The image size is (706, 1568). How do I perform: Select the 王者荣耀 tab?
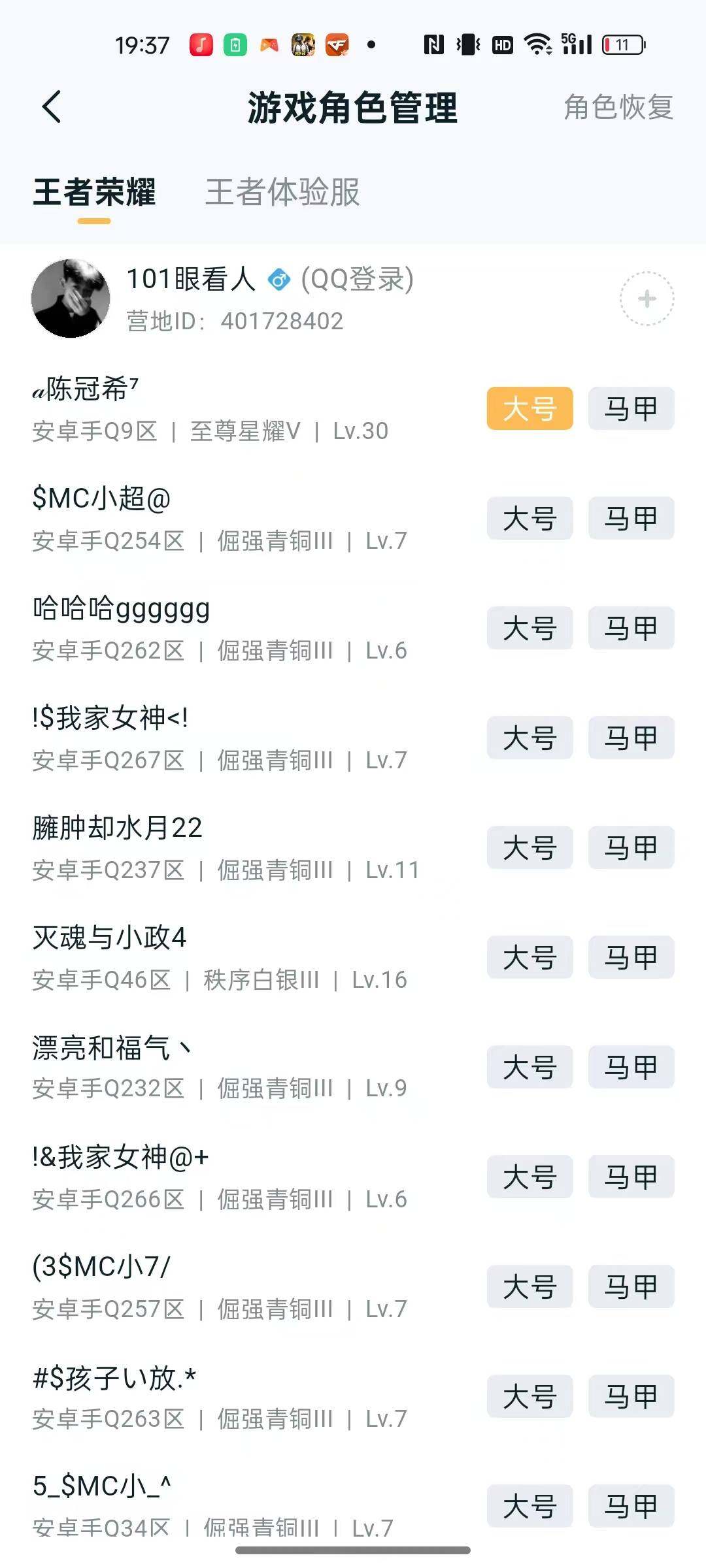click(x=95, y=193)
